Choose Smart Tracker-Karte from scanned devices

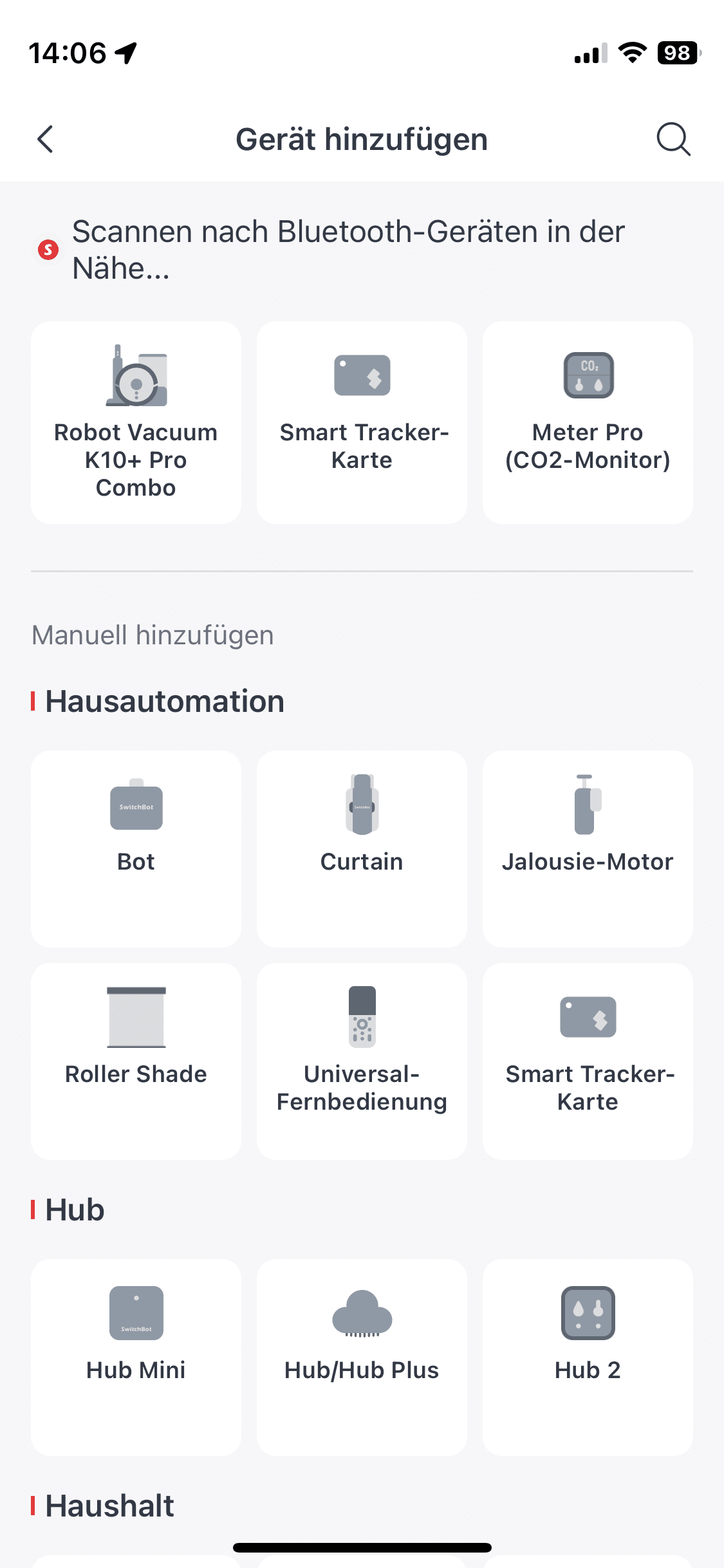[362, 422]
